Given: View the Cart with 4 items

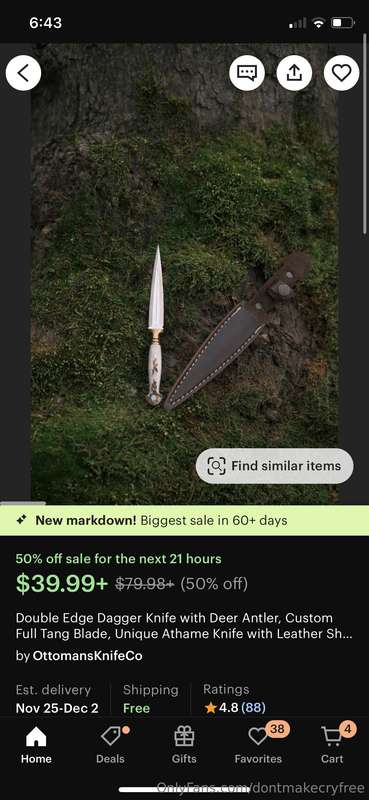Looking at the screenshot, I should [x=332, y=745].
